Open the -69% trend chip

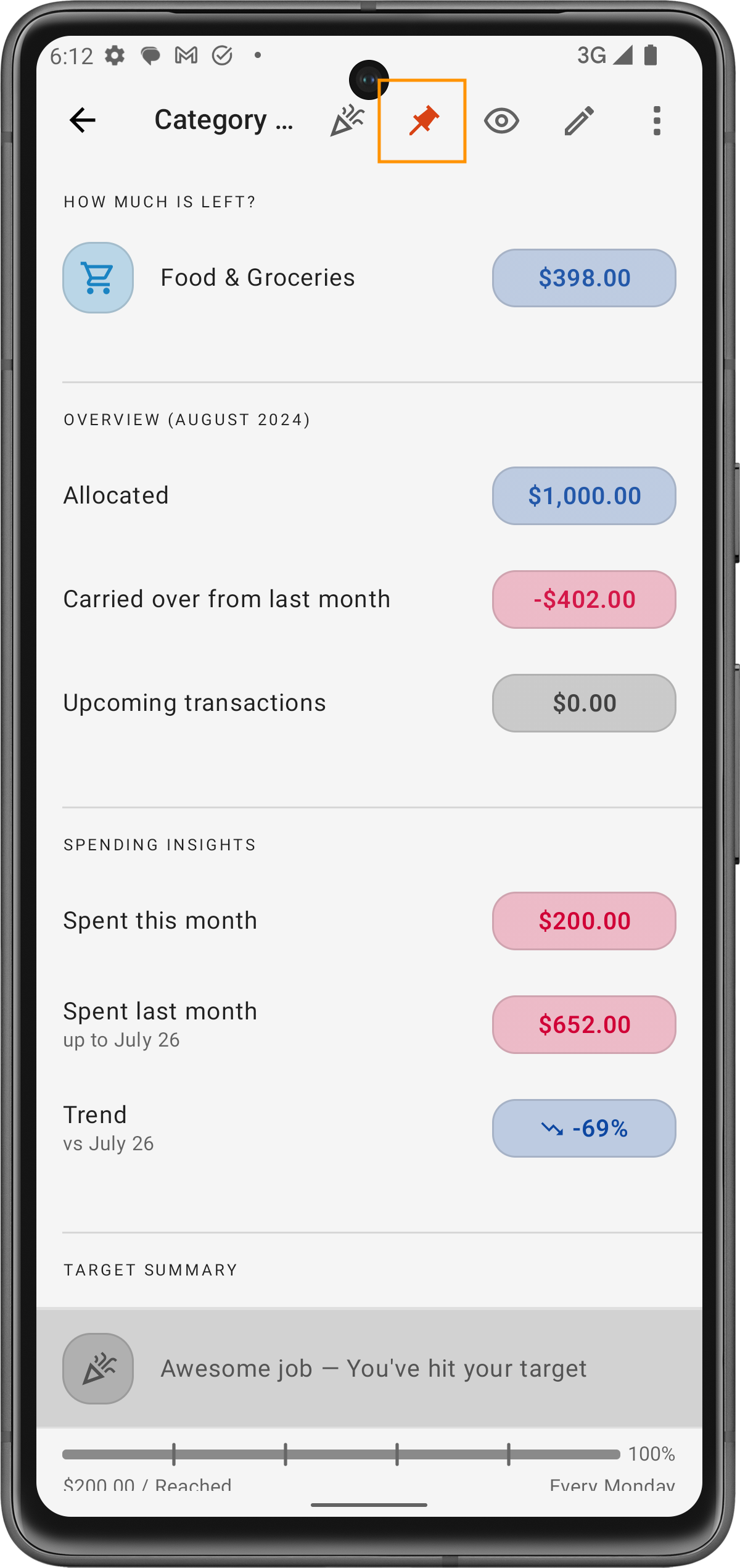click(583, 1128)
